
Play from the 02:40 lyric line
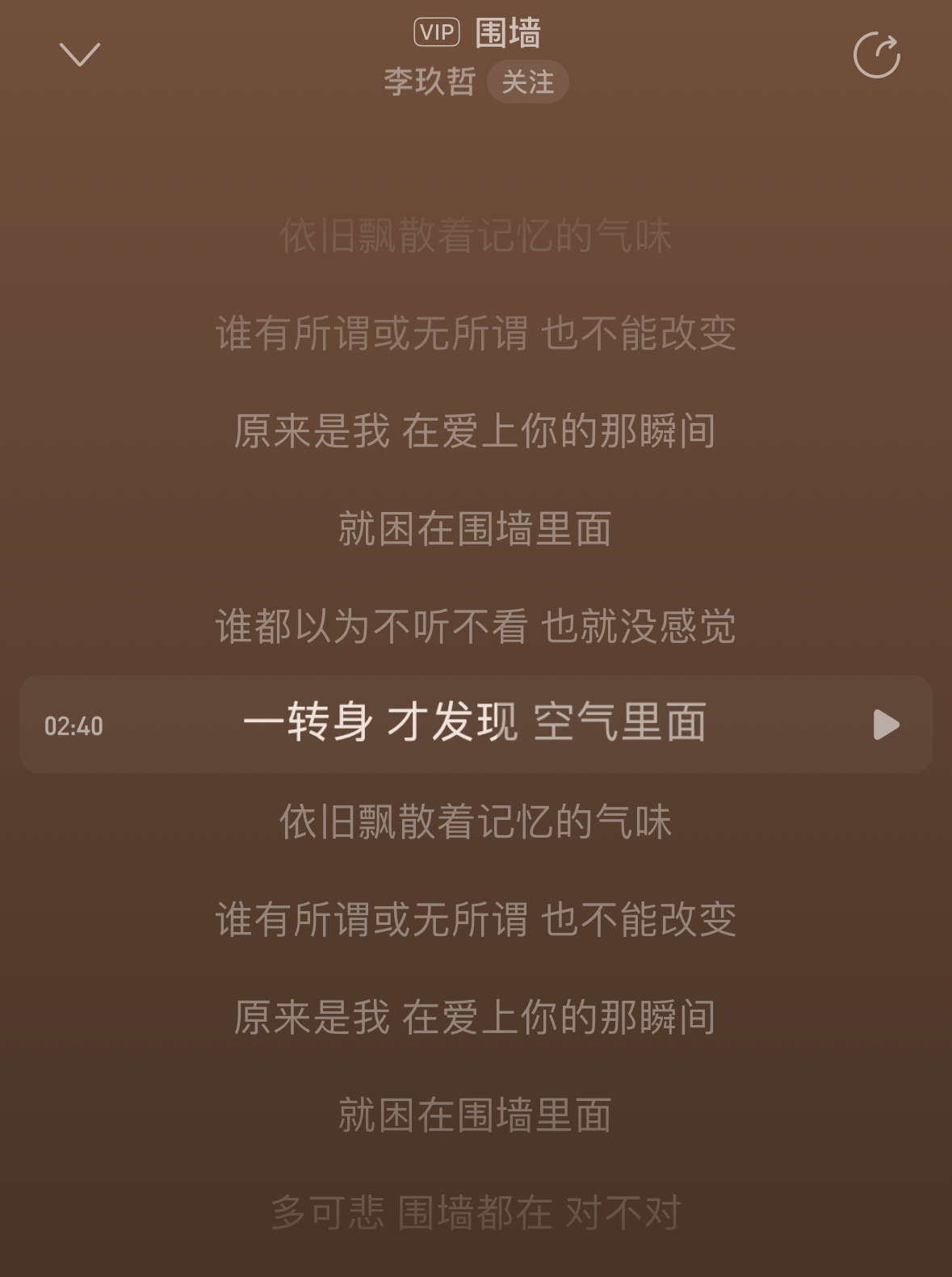point(886,725)
